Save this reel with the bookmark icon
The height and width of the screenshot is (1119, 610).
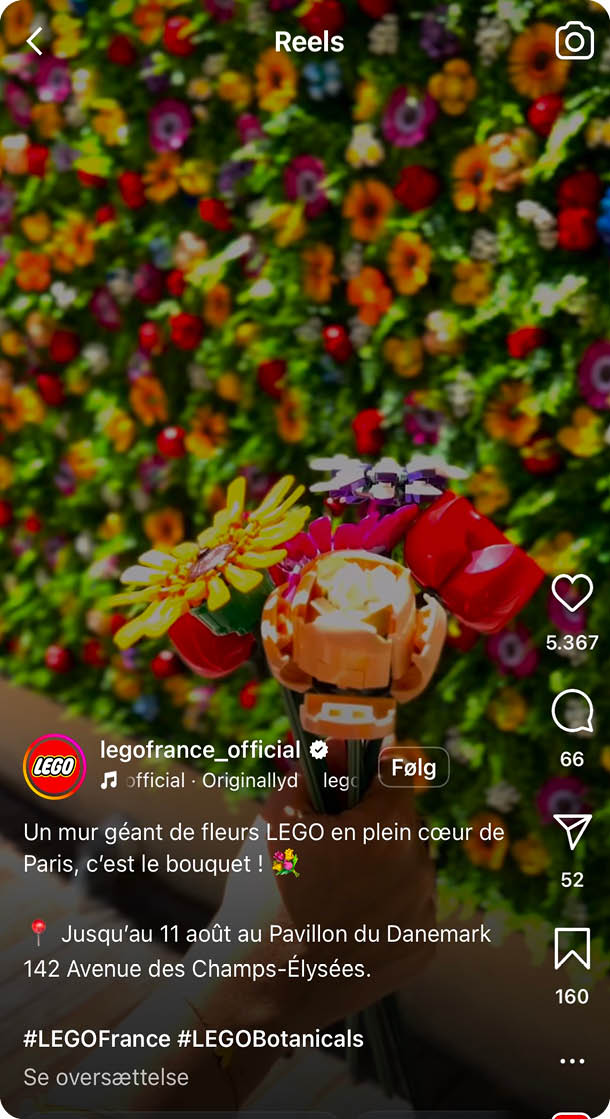[x=571, y=948]
